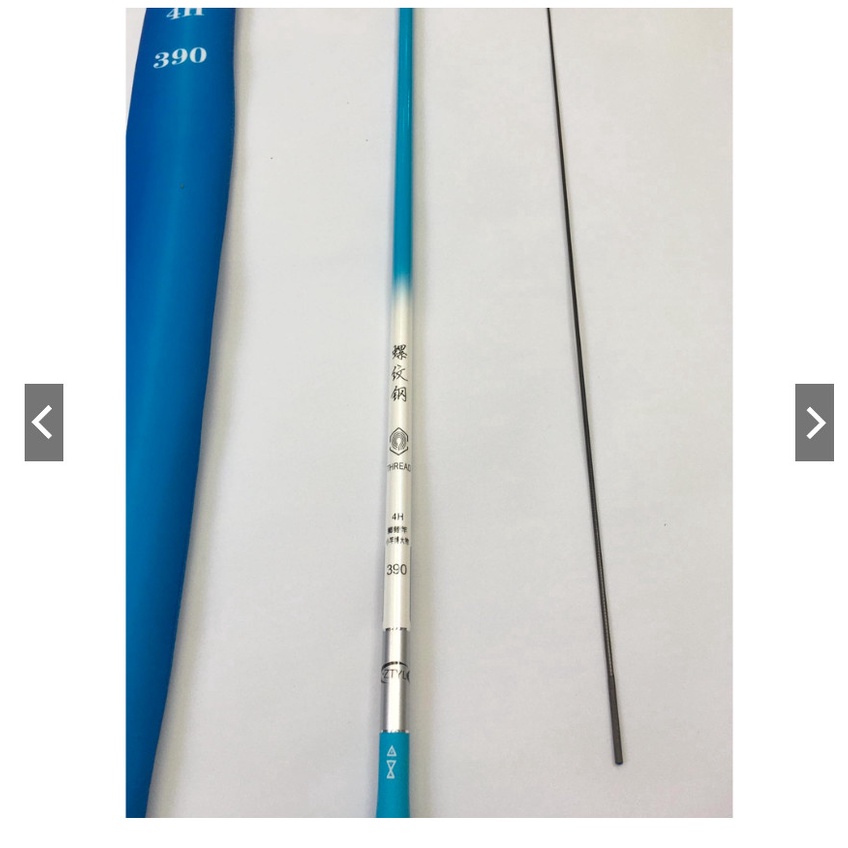This screenshot has width=848, height=848.
Task: Go to the previous product image
Action: coord(44,422)
